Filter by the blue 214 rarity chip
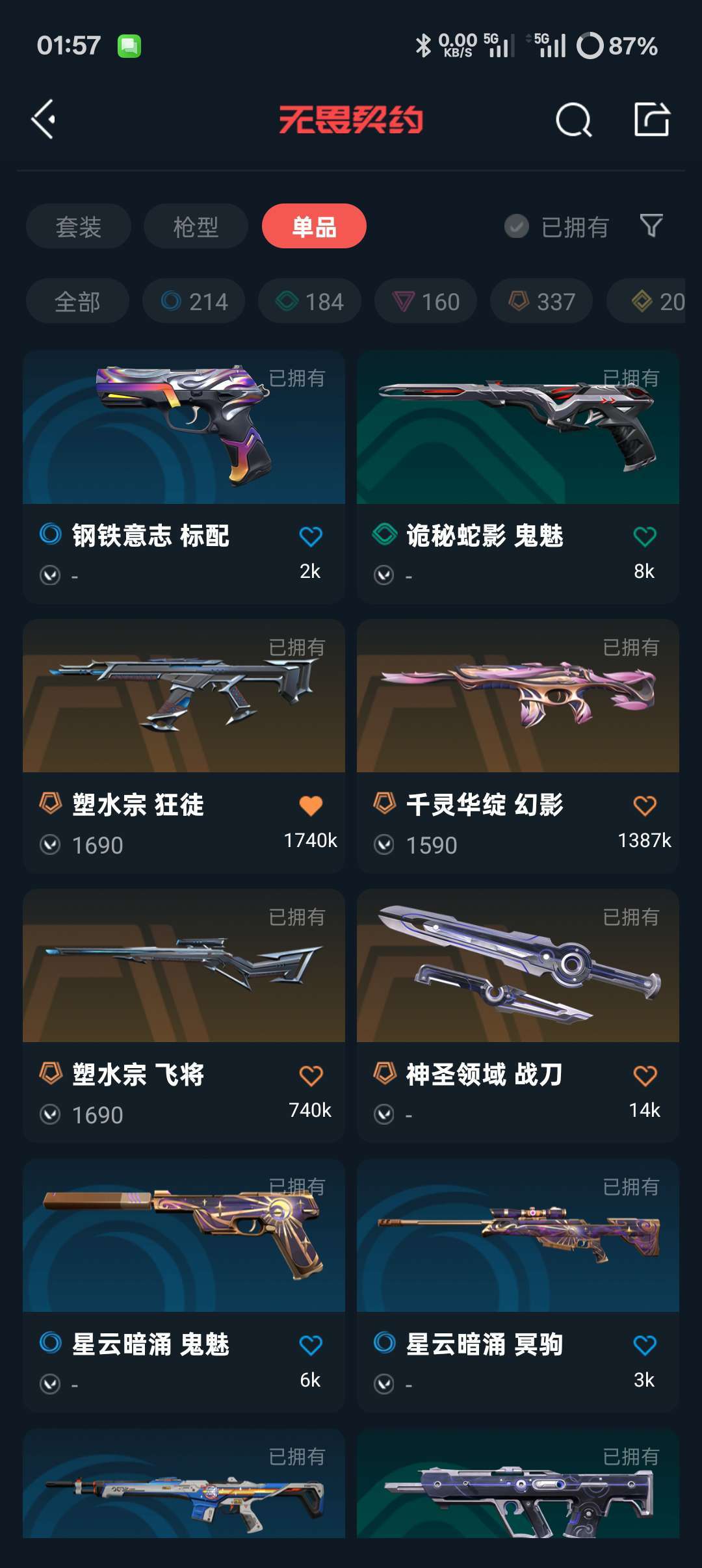 (194, 302)
